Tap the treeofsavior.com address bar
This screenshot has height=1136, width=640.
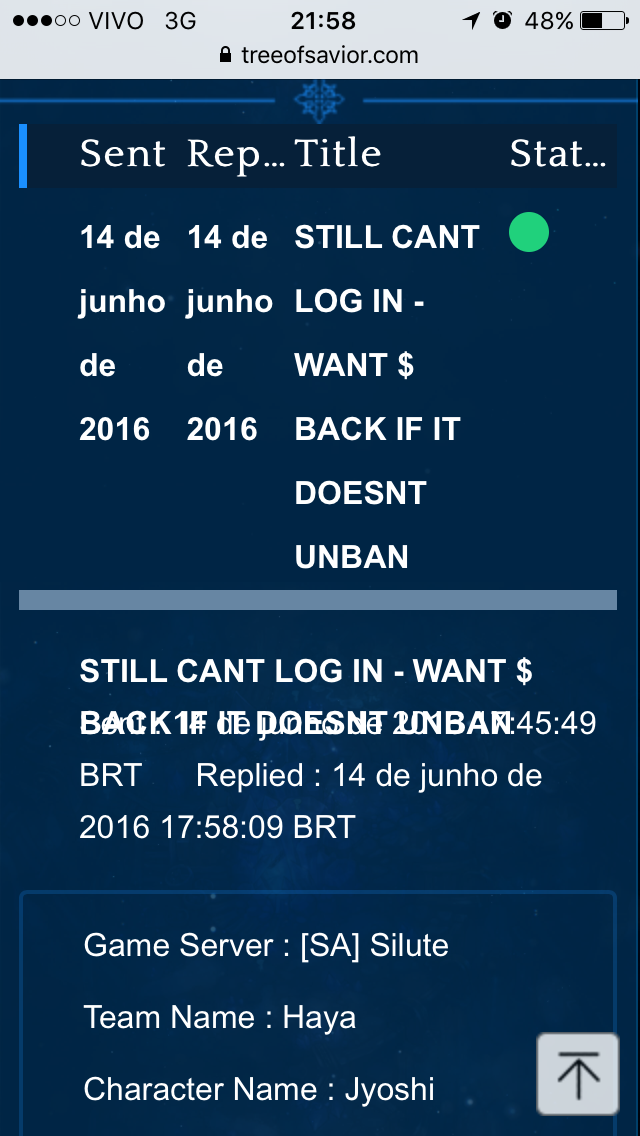(320, 55)
